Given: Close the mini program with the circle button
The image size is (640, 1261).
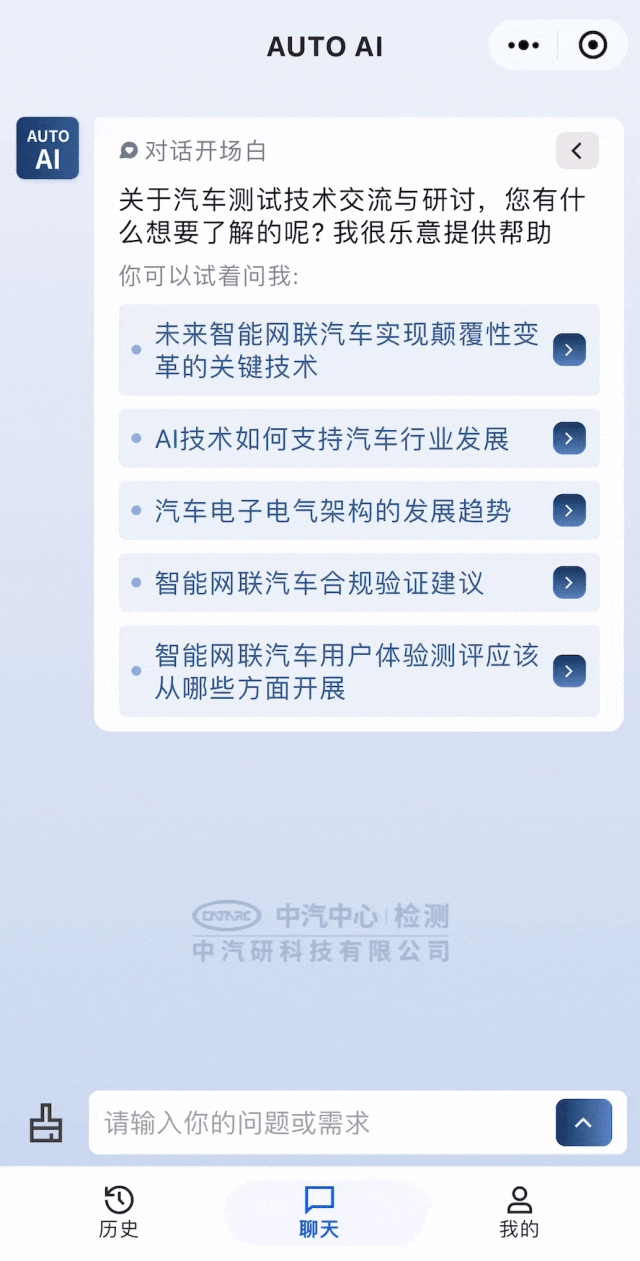Looking at the screenshot, I should (x=593, y=45).
